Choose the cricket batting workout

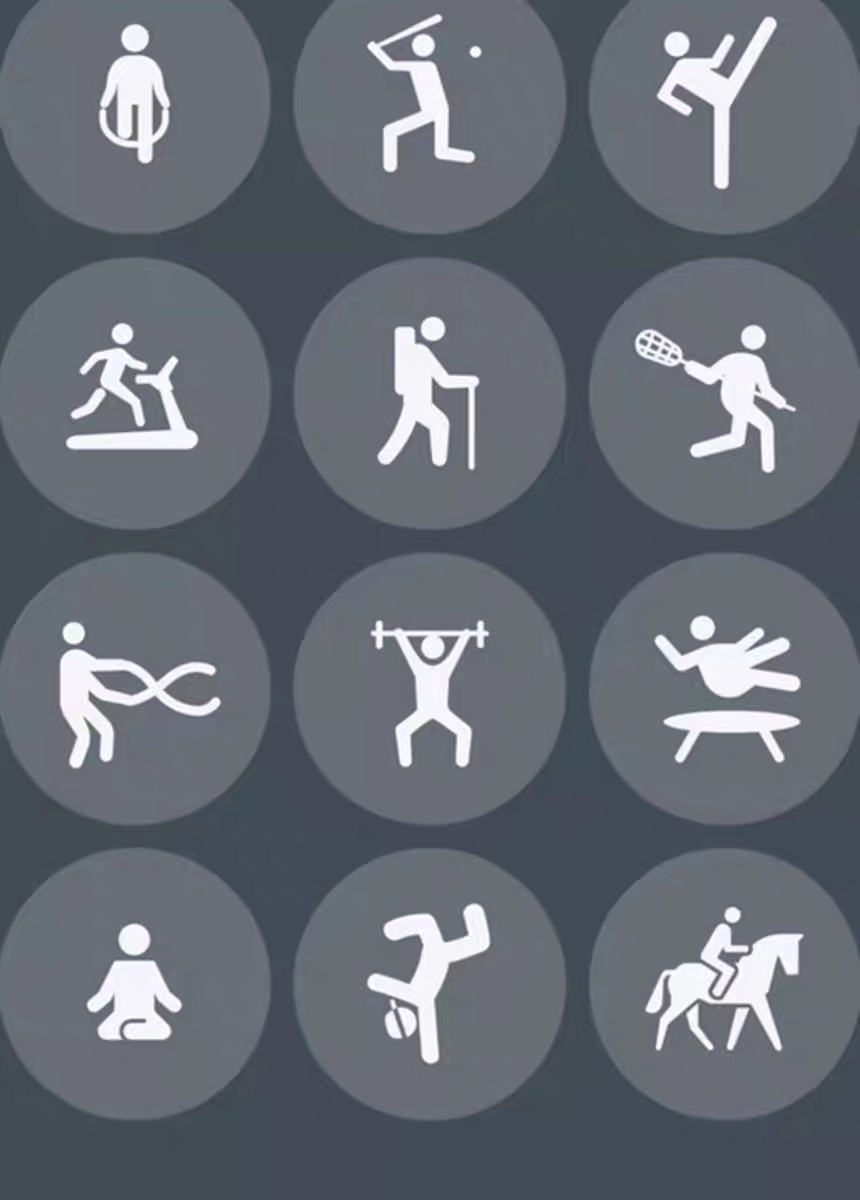[x=430, y=98]
